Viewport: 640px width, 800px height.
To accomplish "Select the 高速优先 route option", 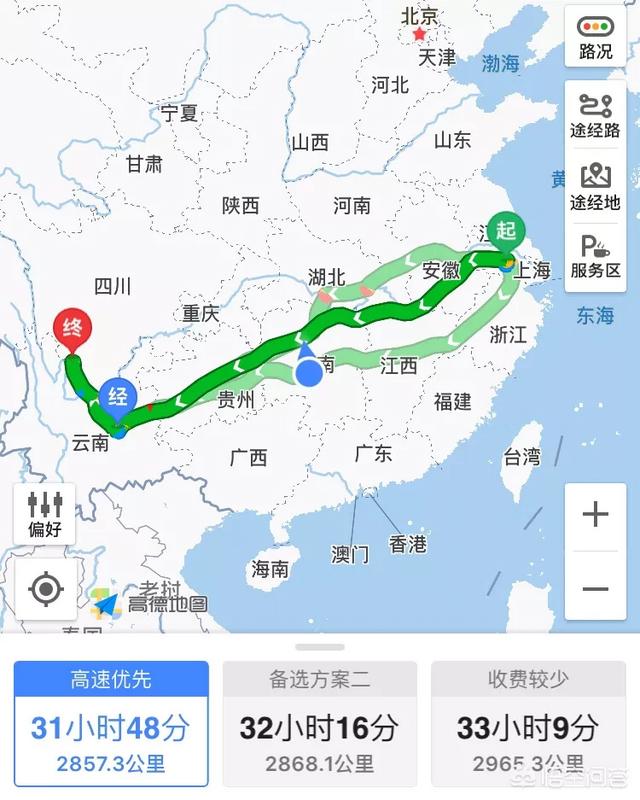I will pyautogui.click(x=111, y=724).
